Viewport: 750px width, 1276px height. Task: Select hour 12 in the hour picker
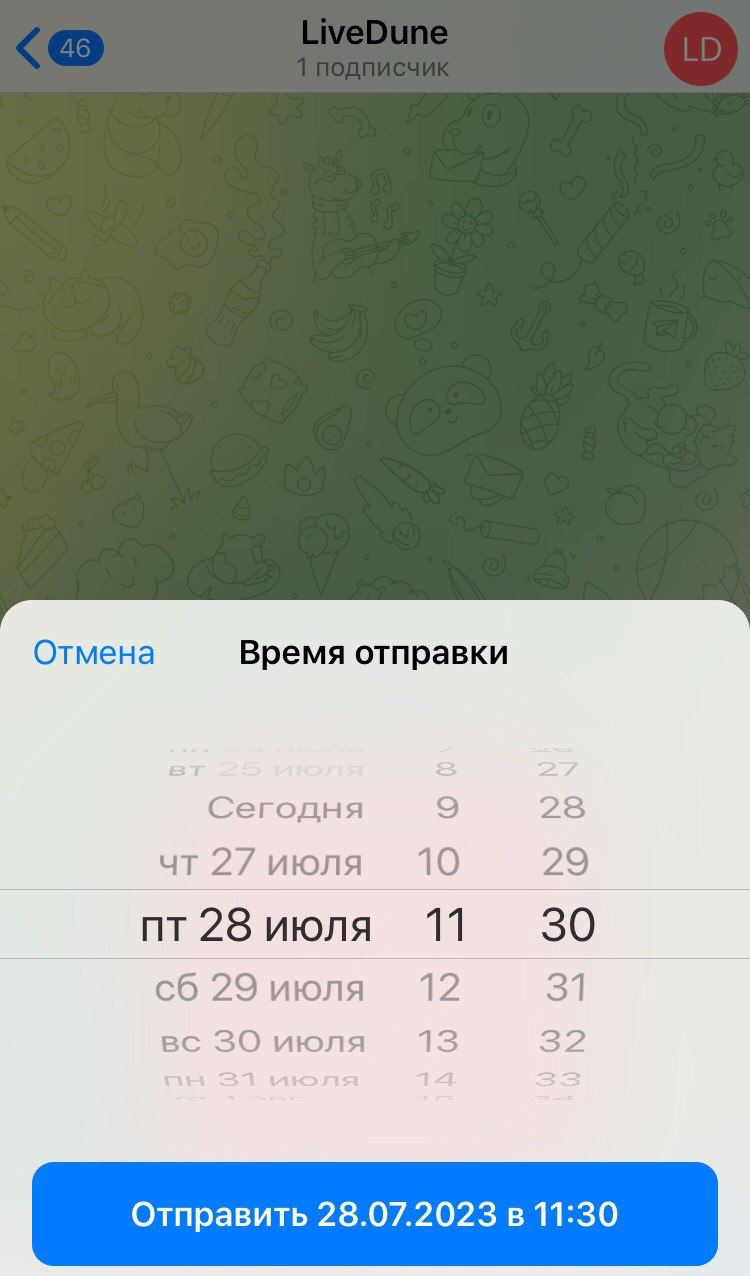[x=446, y=987]
